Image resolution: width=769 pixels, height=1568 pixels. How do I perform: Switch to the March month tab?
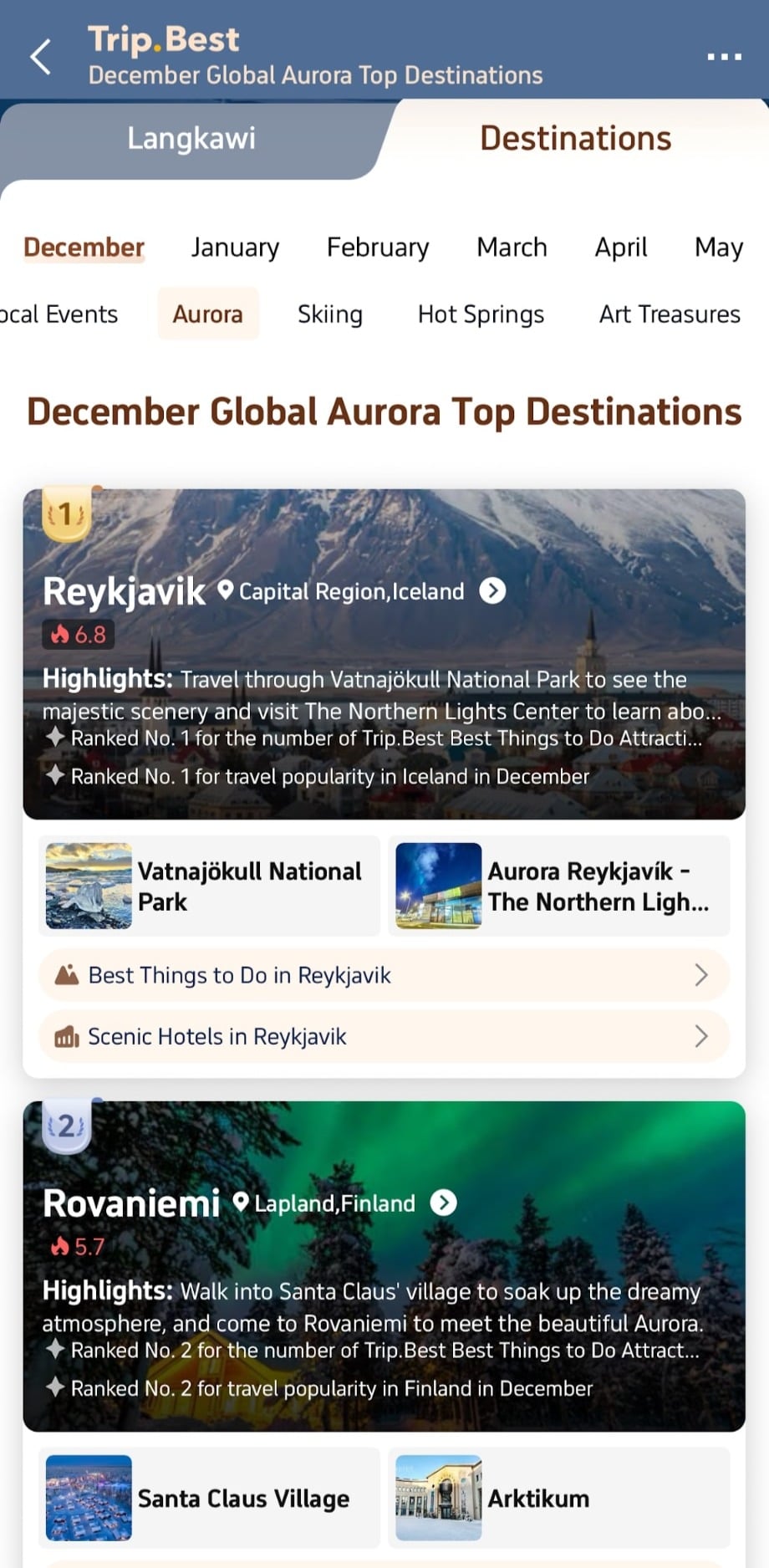[512, 248]
